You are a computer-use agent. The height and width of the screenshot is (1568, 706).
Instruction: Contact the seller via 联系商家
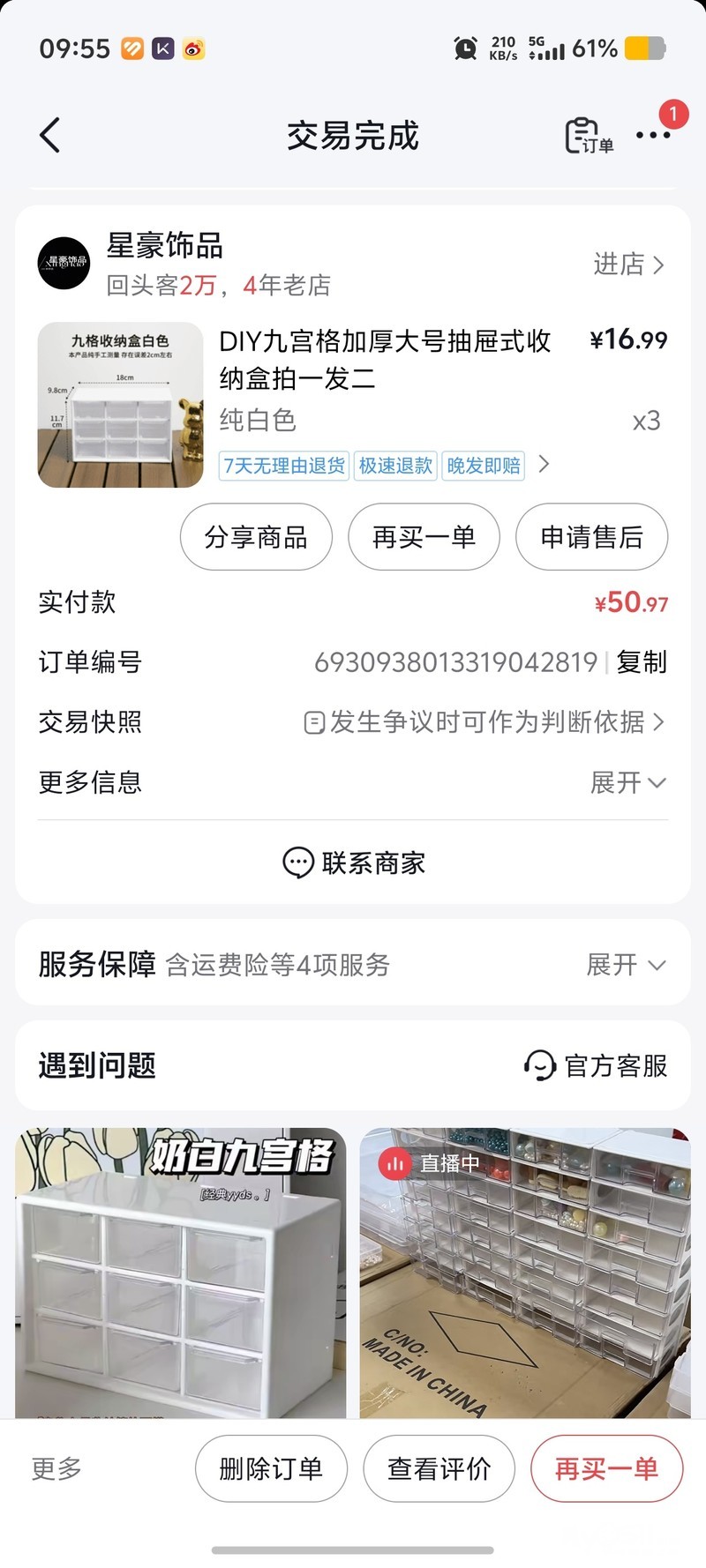click(x=353, y=862)
